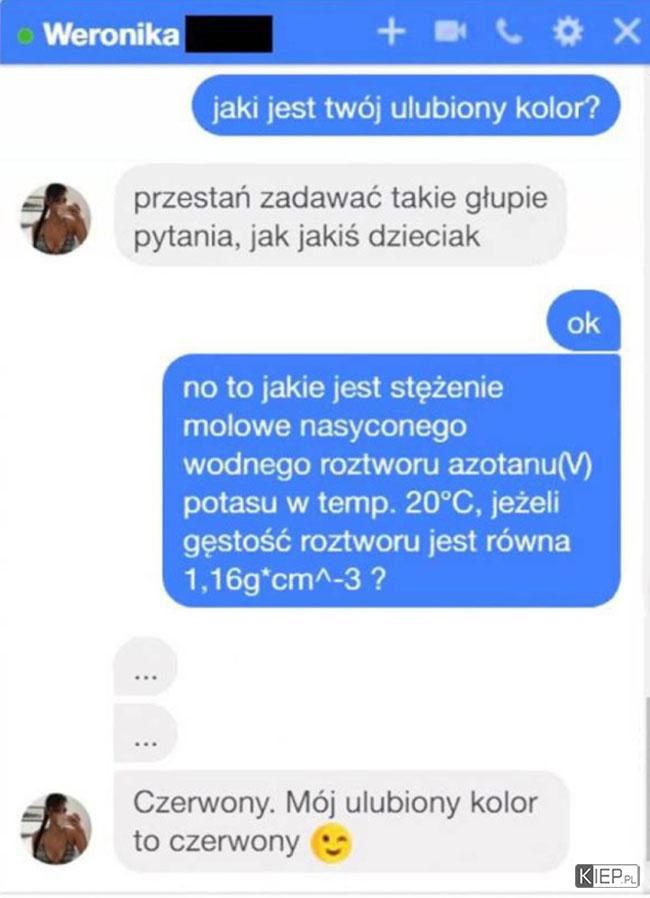650x898 pixels.
Task: Tap Weronika's avatar next to 'przestań zadawać' message
Action: [x=55, y=218]
